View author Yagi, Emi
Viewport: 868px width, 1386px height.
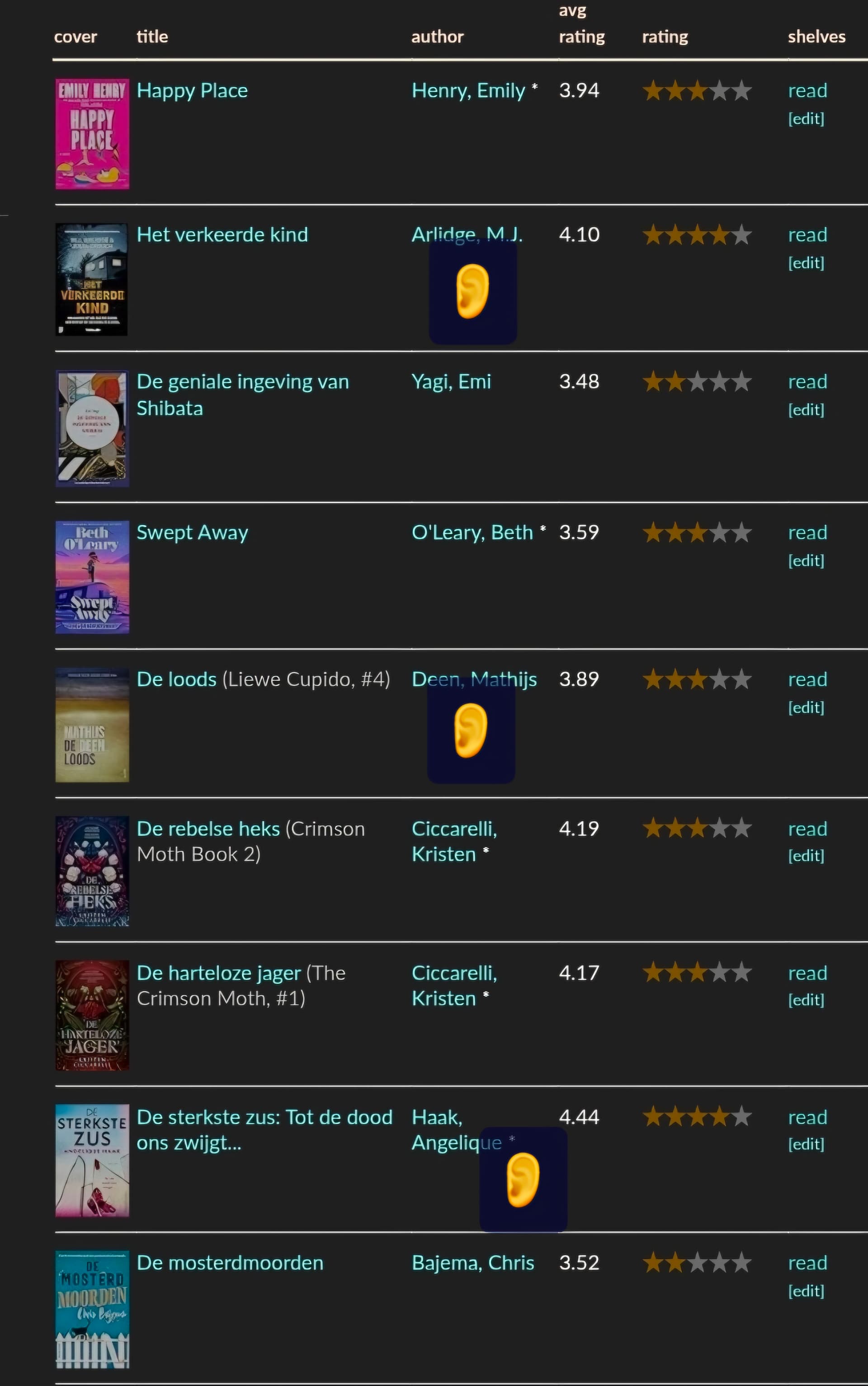[451, 382]
